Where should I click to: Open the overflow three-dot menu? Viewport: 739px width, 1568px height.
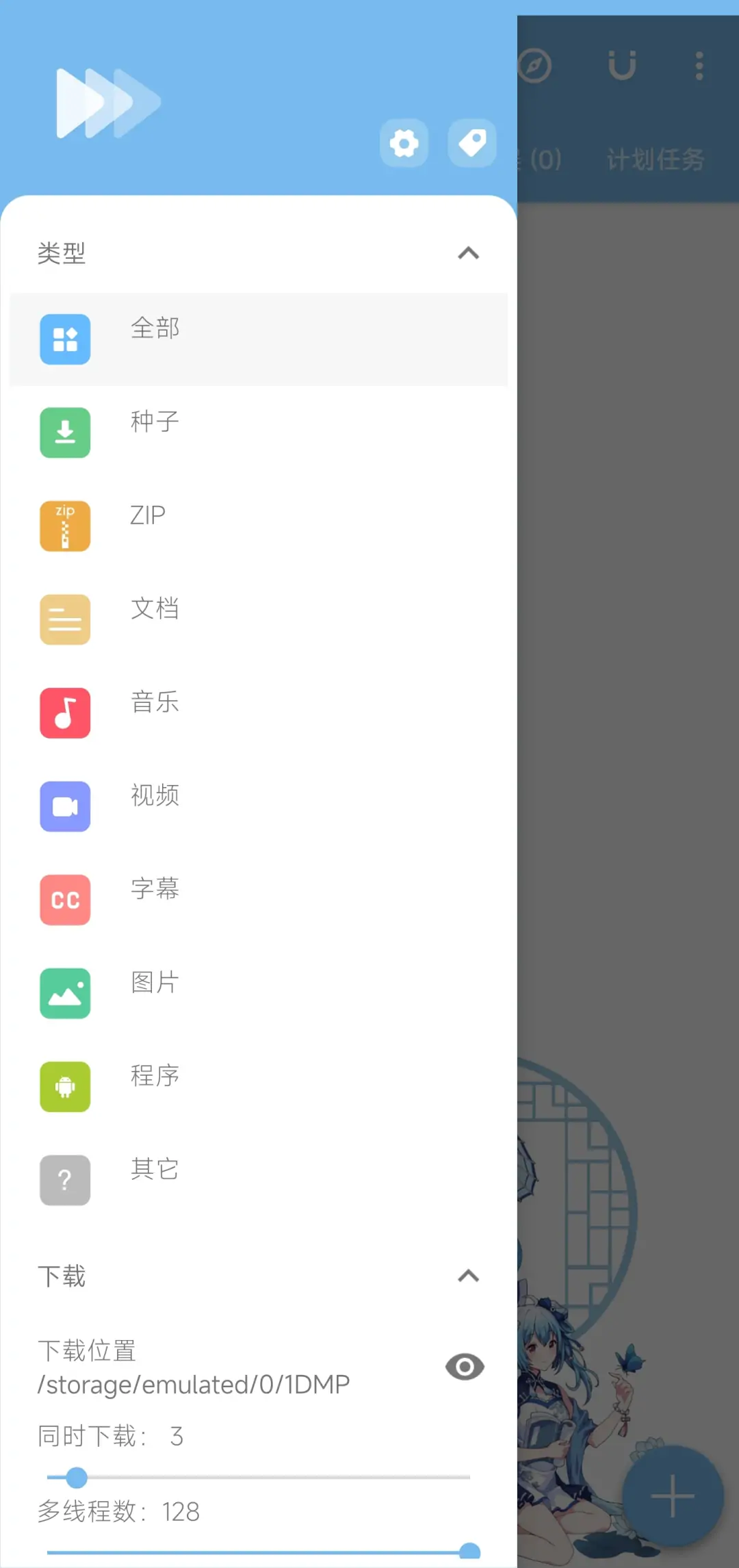pyautogui.click(x=699, y=65)
